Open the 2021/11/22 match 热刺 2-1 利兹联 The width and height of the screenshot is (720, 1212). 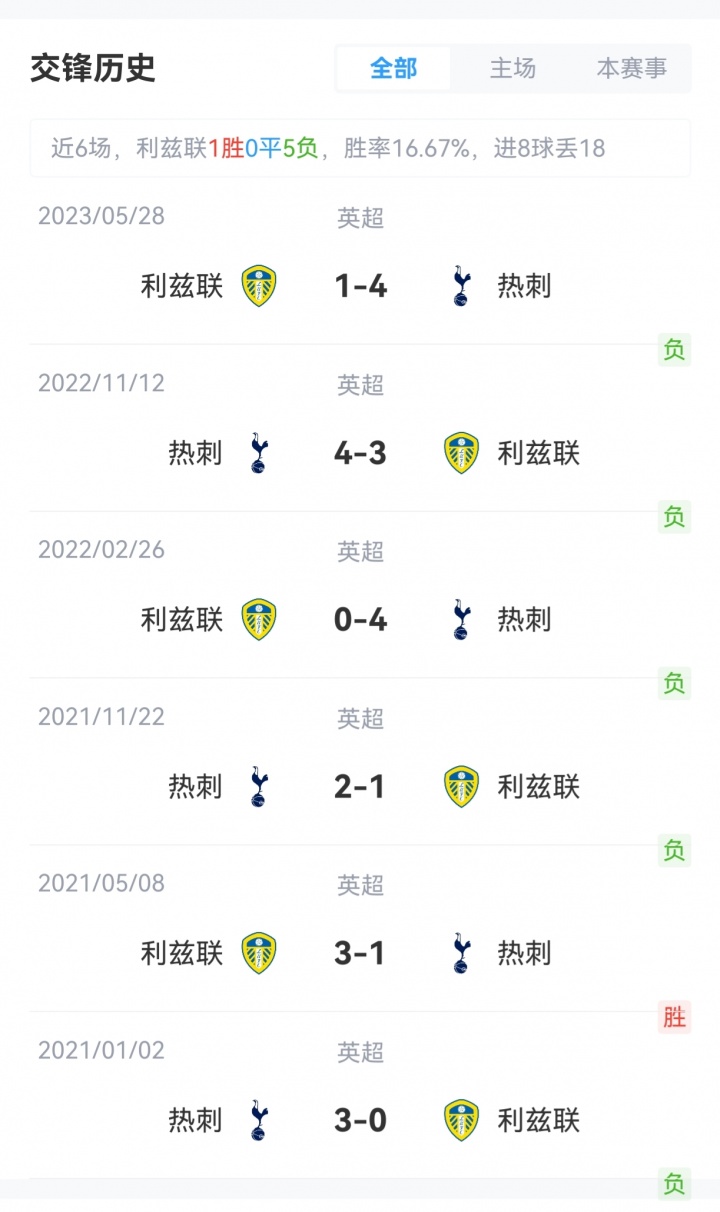[360, 787]
